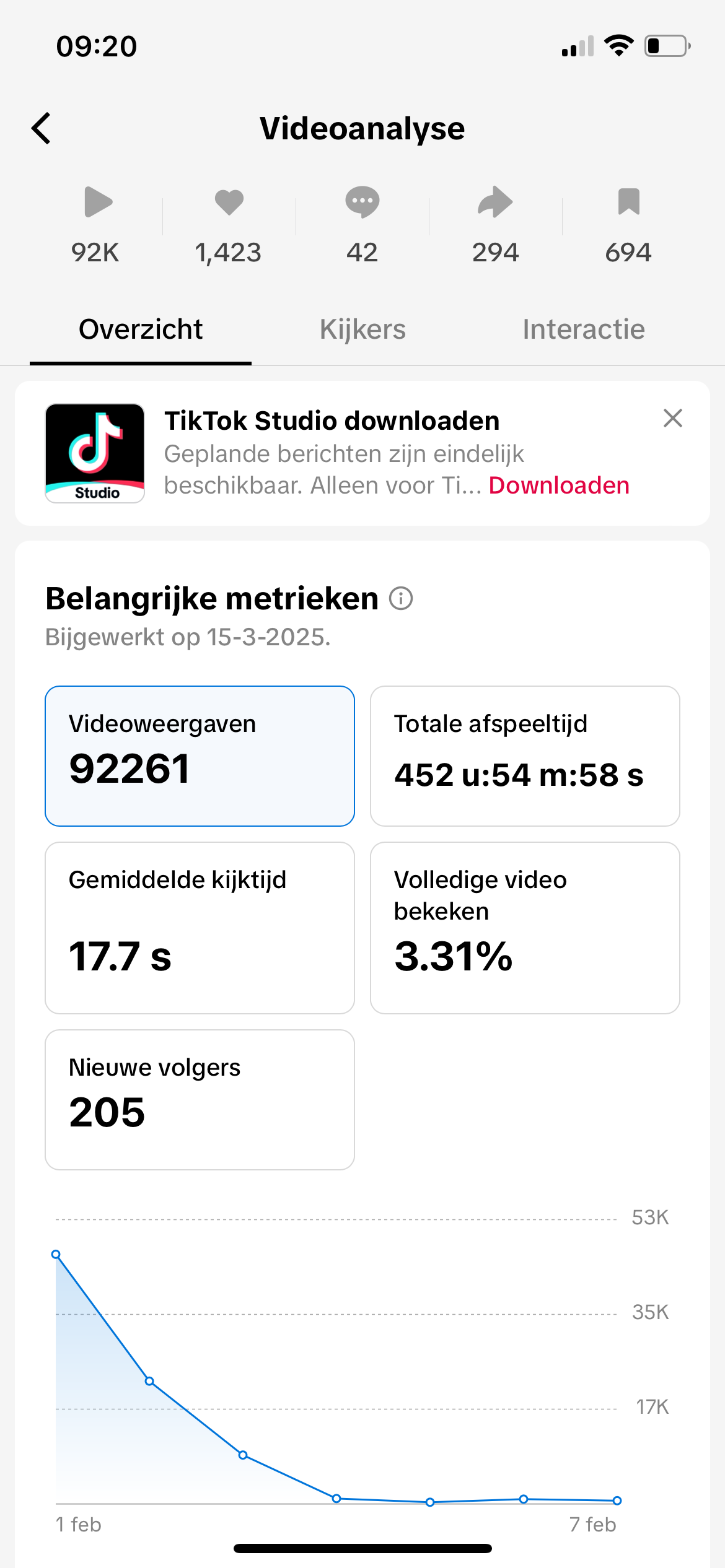Go back from Videoanalyse
The height and width of the screenshot is (1568, 725).
point(42,129)
